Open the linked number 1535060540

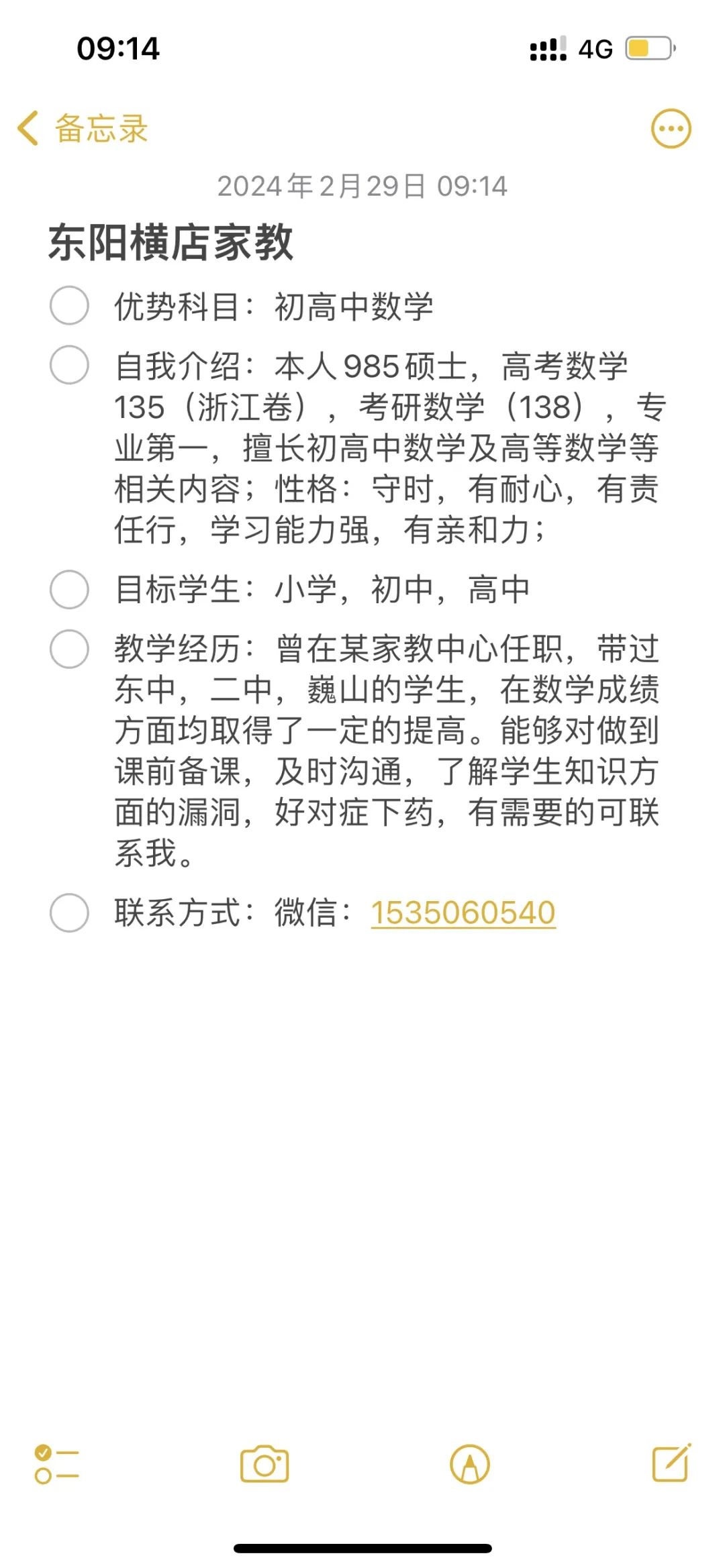463,912
